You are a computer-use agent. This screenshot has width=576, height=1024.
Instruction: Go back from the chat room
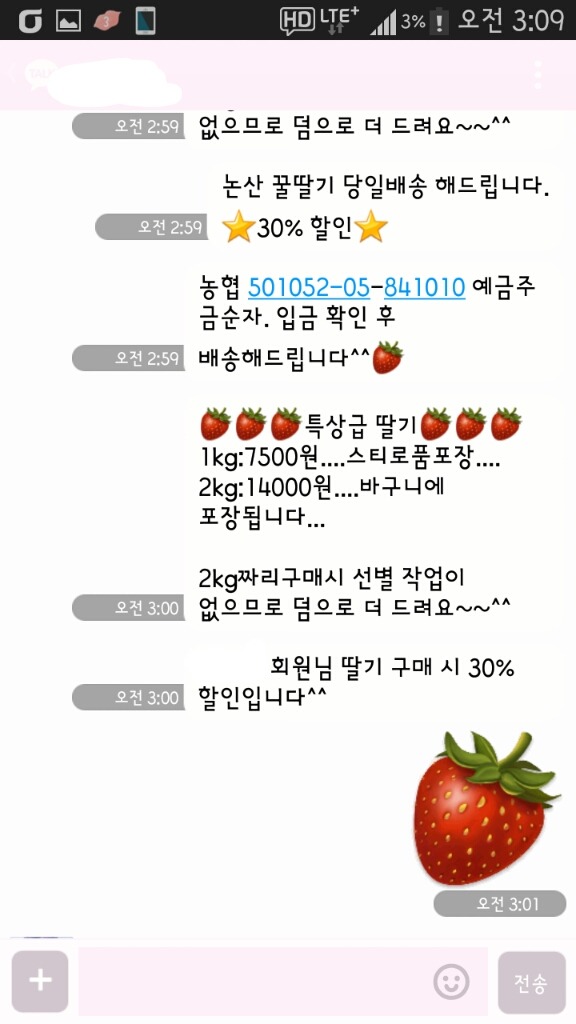(x=12, y=74)
